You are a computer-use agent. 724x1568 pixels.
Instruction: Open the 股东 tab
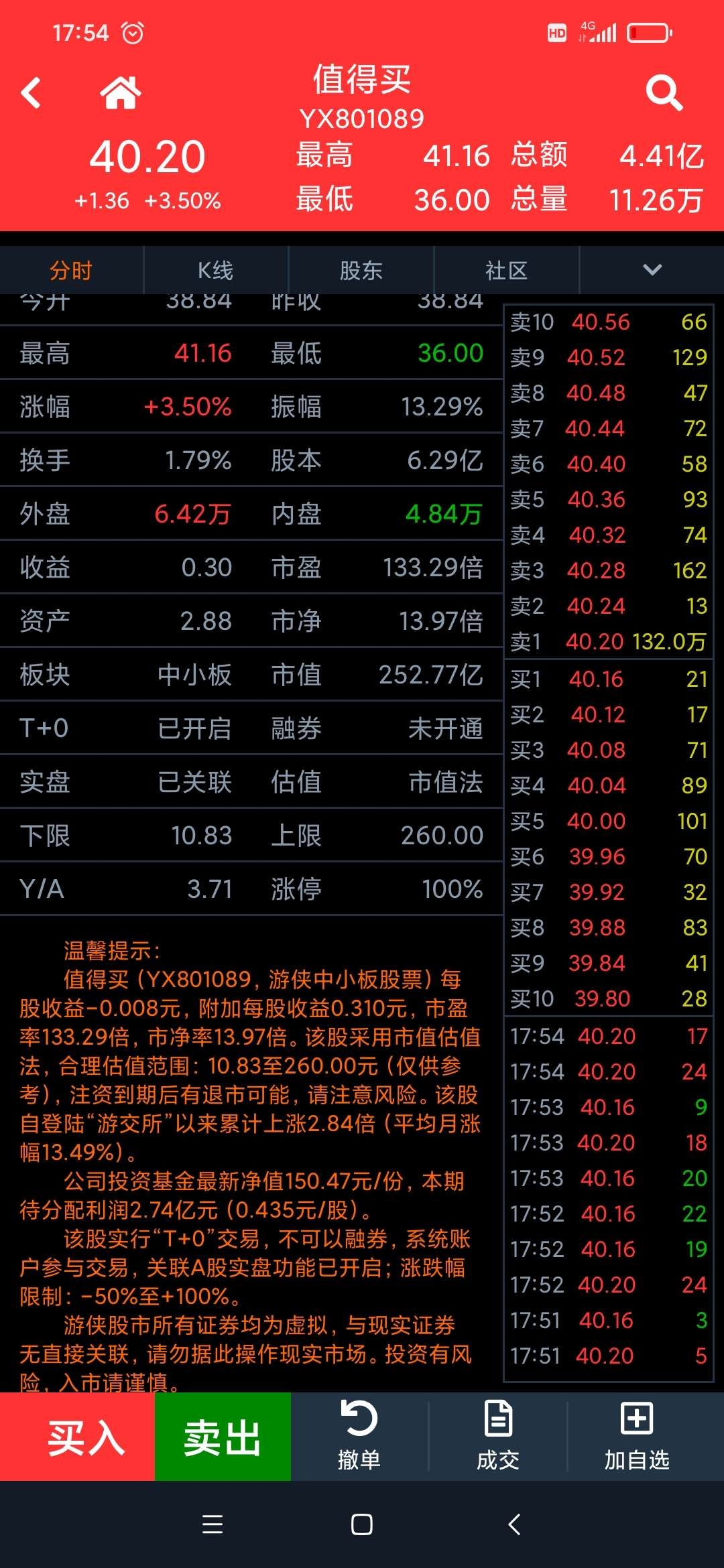click(x=361, y=270)
